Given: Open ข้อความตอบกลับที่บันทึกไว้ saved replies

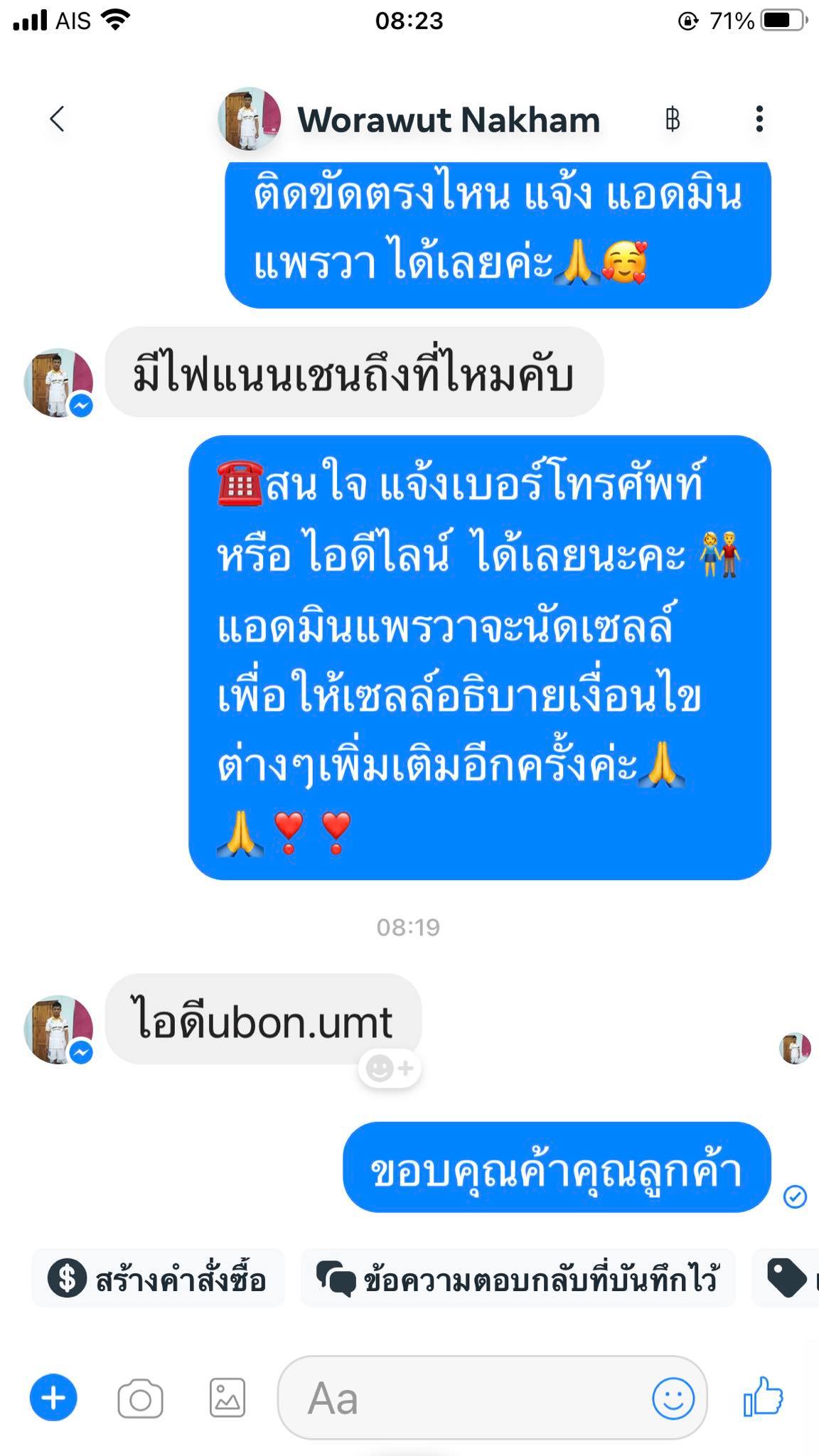Looking at the screenshot, I should click(518, 1279).
